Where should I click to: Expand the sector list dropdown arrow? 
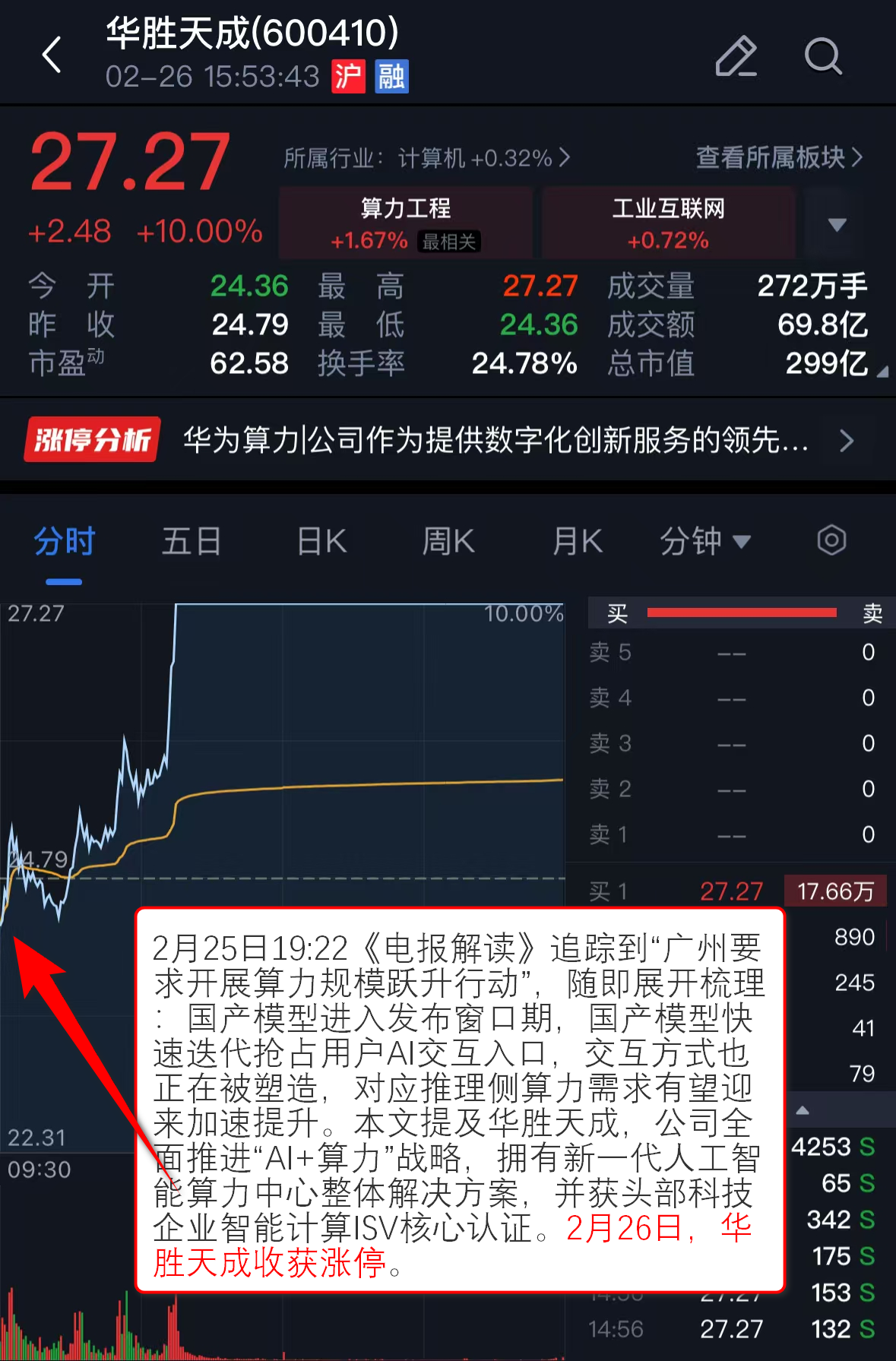(837, 225)
